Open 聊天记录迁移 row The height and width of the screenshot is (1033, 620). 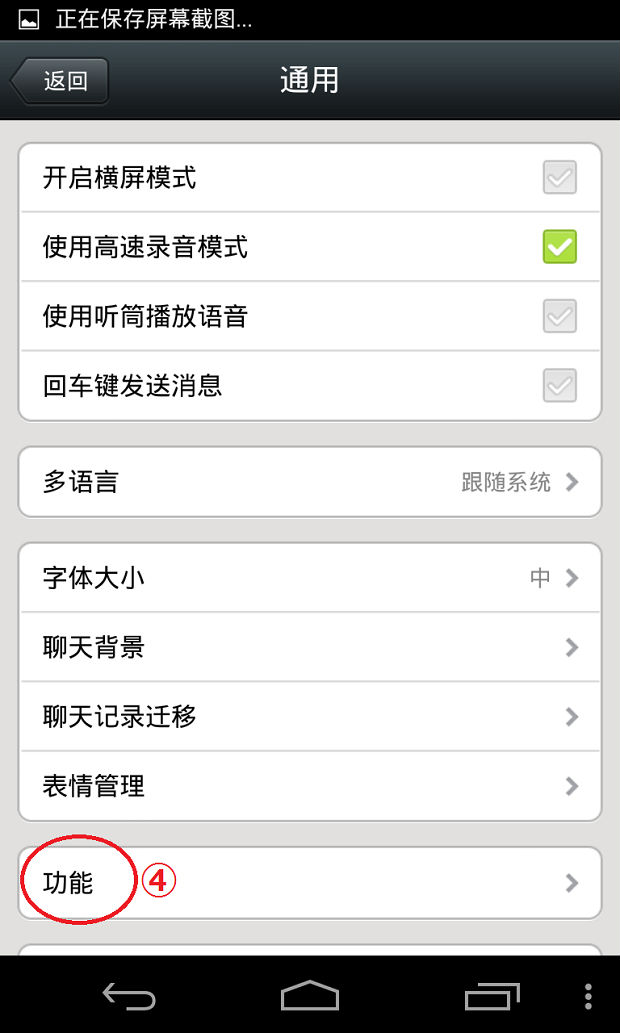[x=310, y=717]
